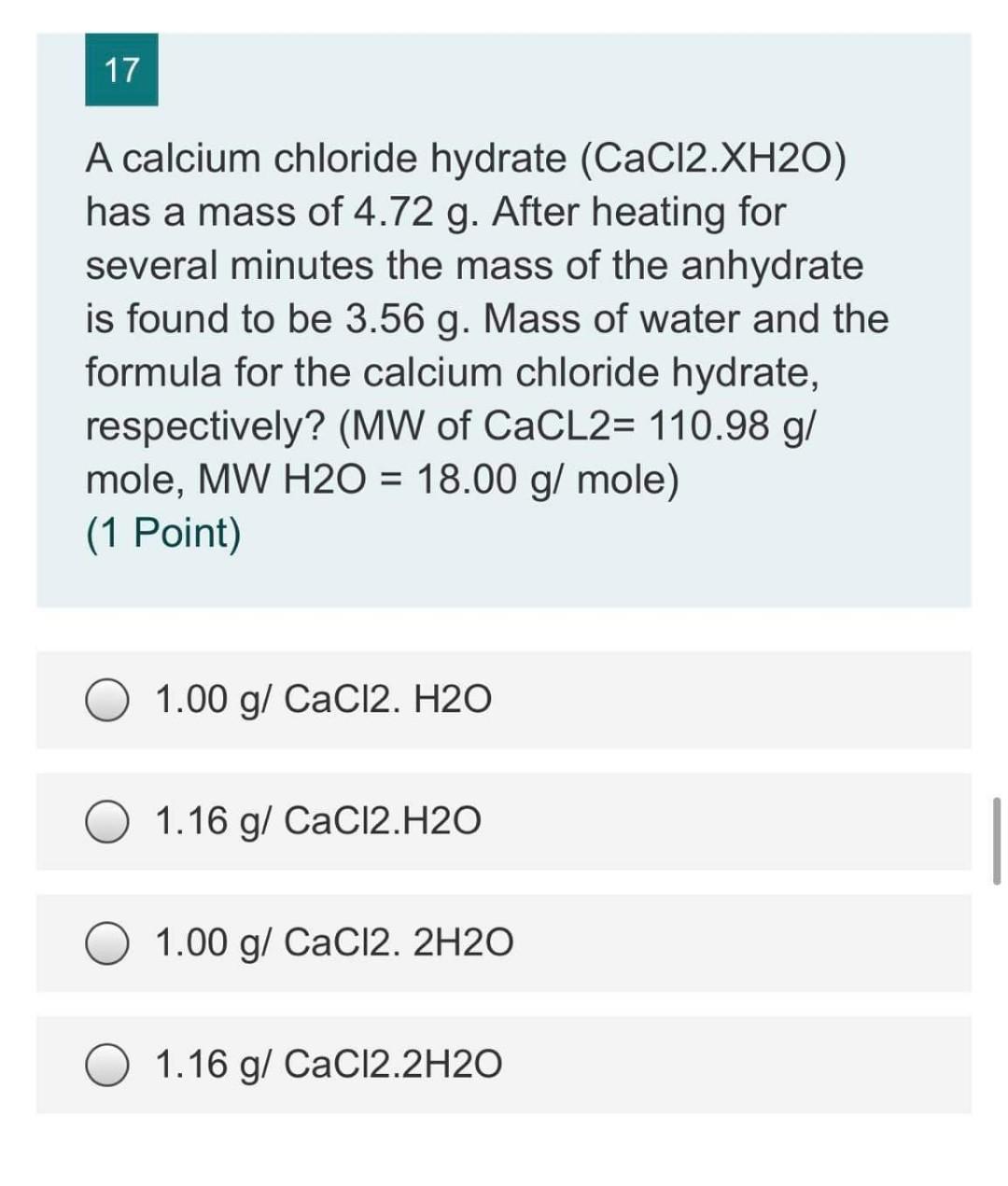Select the 1.16 g/ CaCl2.H2O radio button
This screenshot has width=1008, height=1186.
pos(105,822)
